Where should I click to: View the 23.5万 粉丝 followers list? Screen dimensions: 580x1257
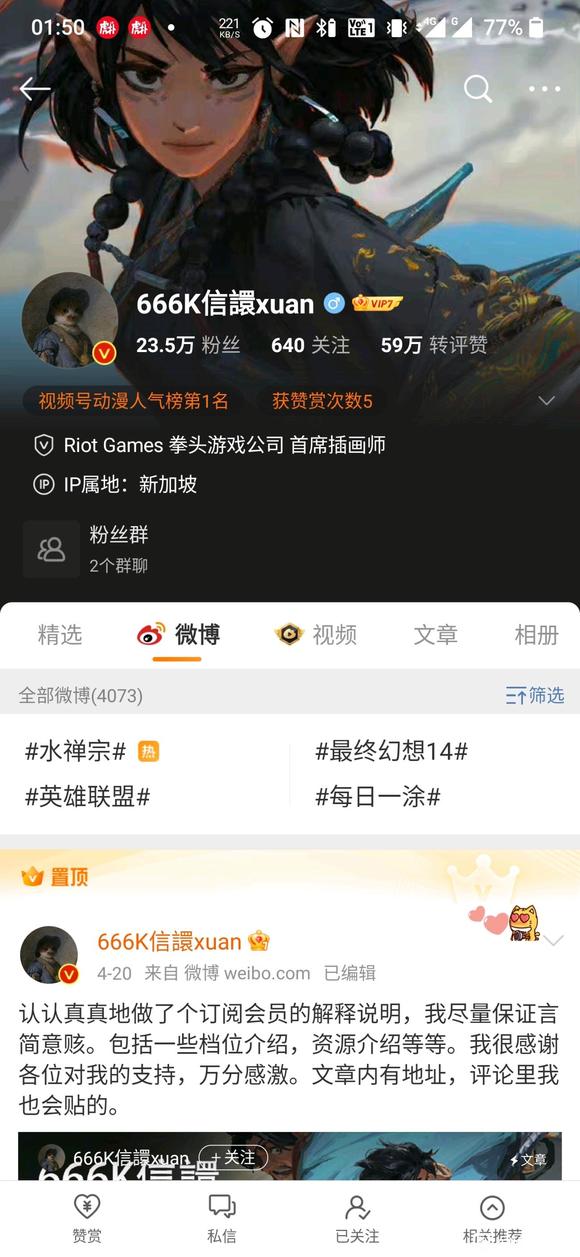(x=188, y=345)
